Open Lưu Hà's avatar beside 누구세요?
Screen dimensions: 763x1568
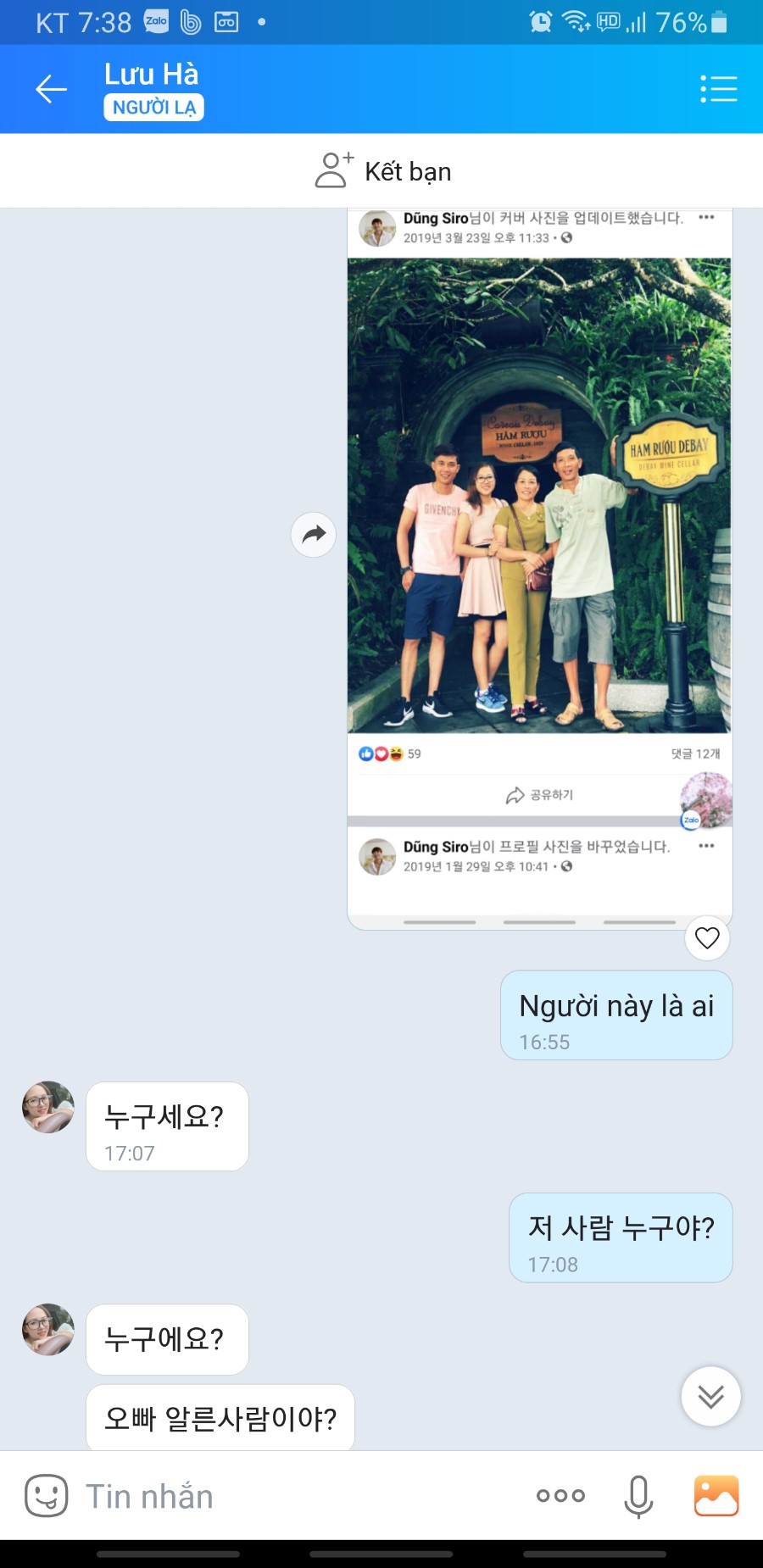click(48, 1107)
